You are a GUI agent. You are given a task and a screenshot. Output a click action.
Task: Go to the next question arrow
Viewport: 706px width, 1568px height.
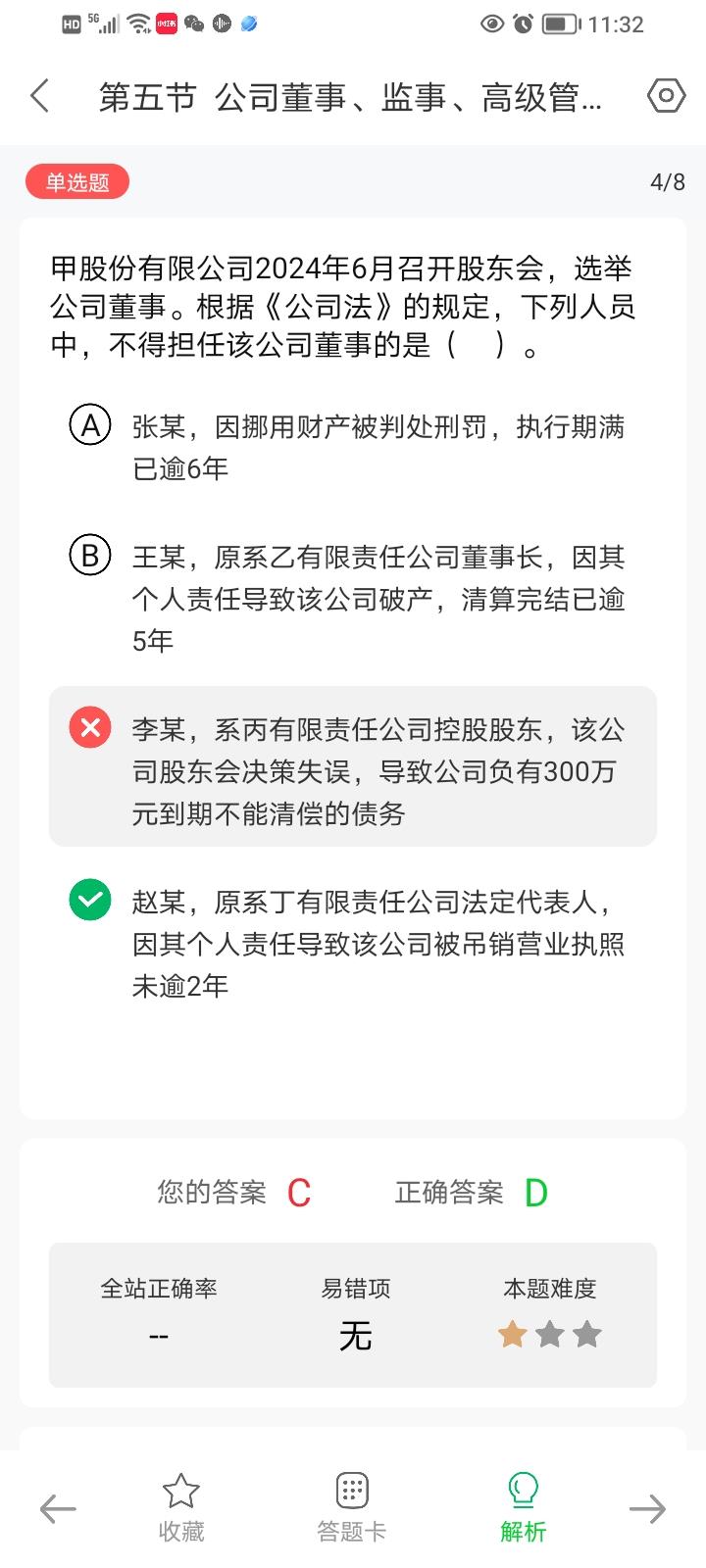pos(647,1509)
